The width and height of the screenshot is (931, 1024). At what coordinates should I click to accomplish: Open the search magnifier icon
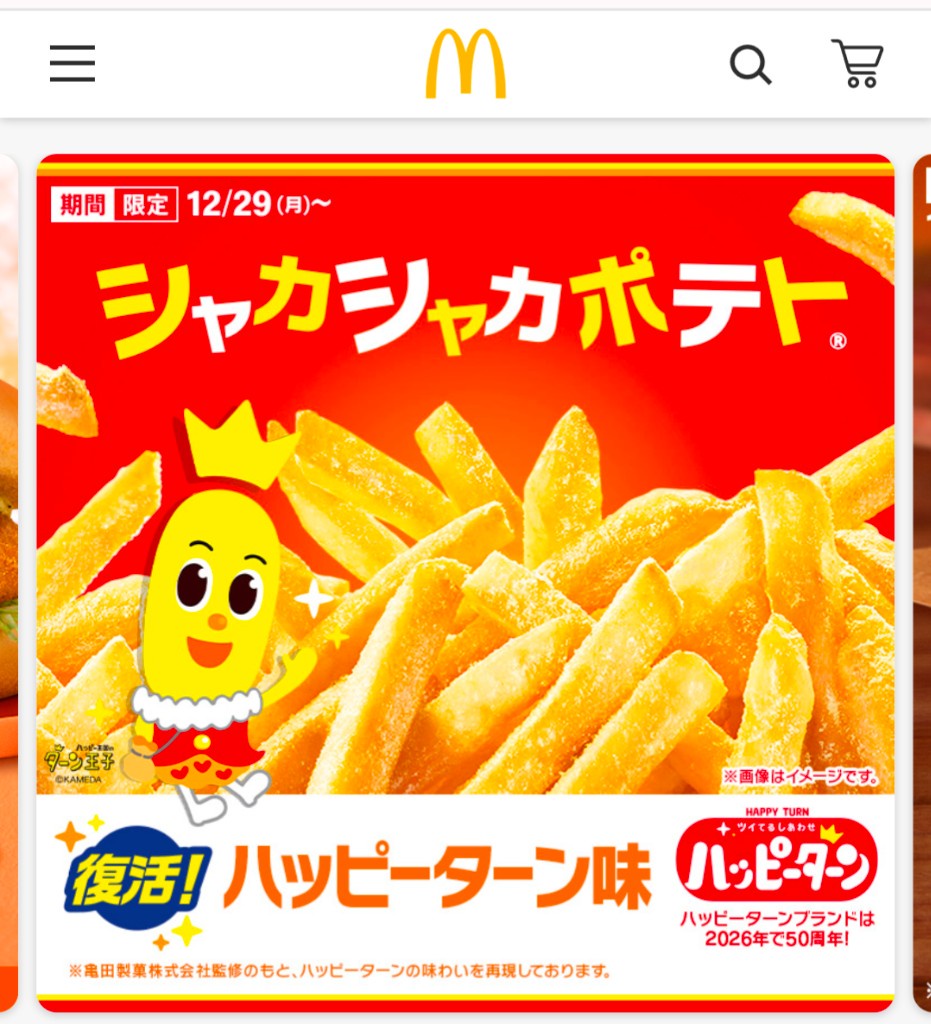(x=750, y=65)
